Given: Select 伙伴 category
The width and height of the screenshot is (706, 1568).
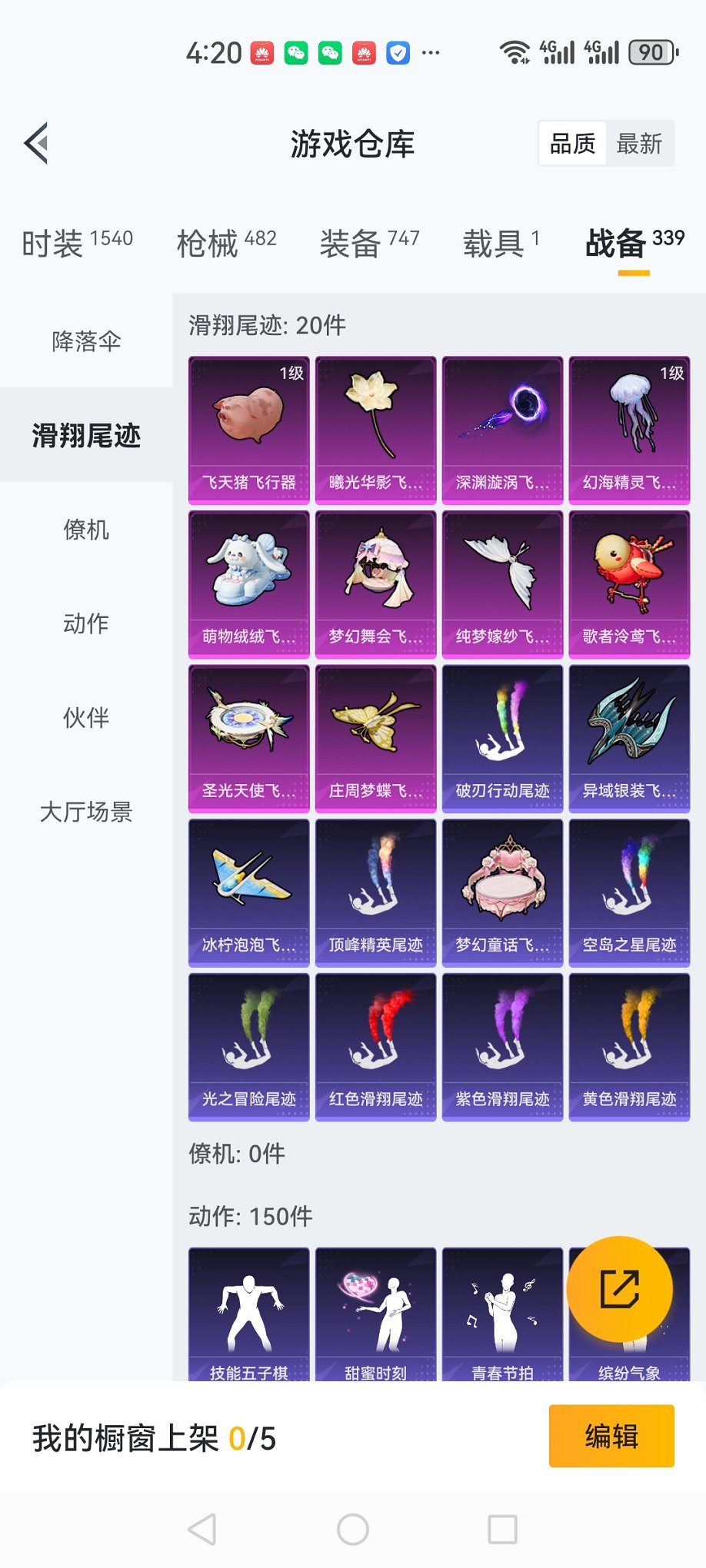Looking at the screenshot, I should point(86,718).
